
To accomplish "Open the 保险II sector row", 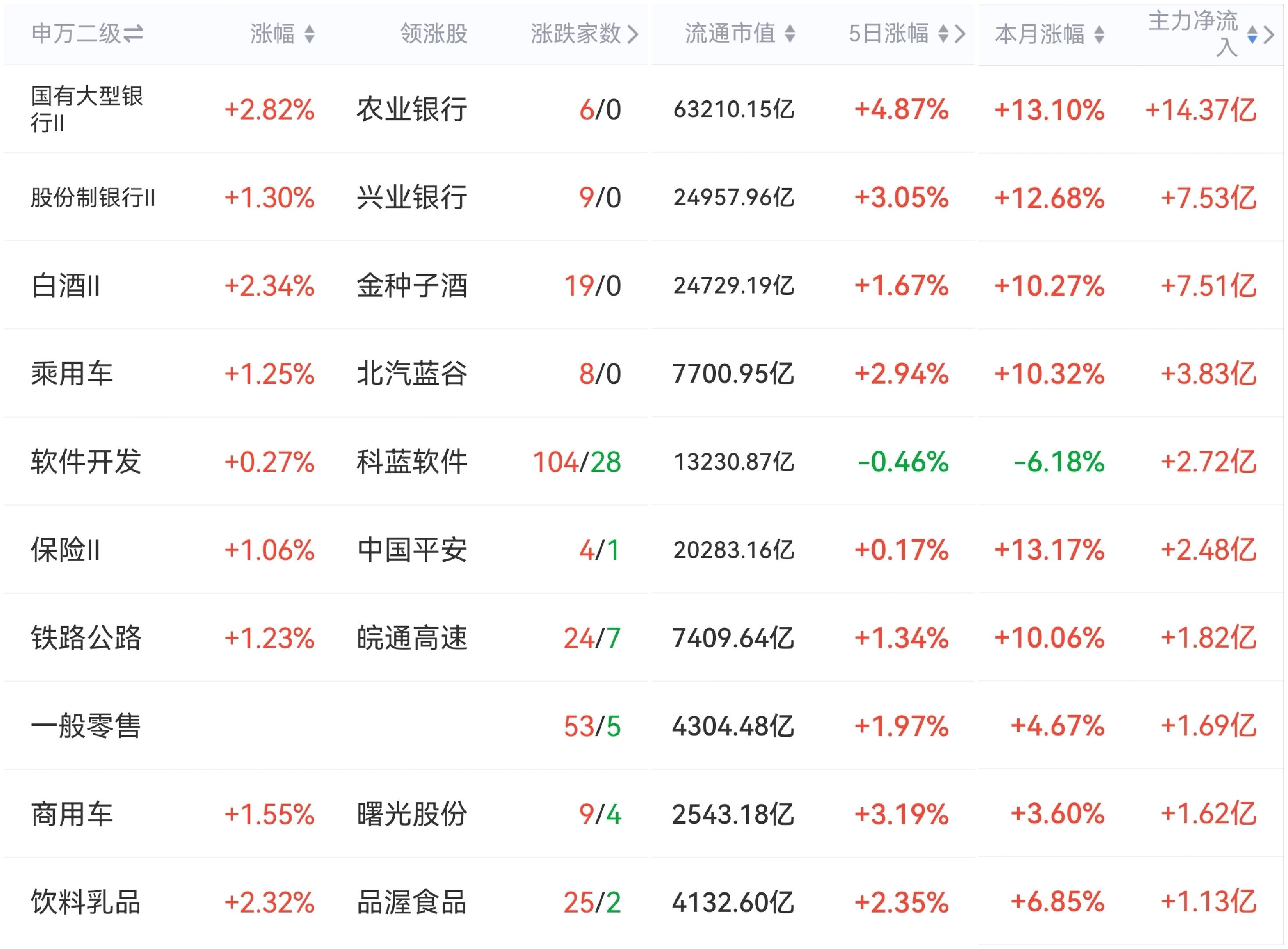I will (x=644, y=550).
